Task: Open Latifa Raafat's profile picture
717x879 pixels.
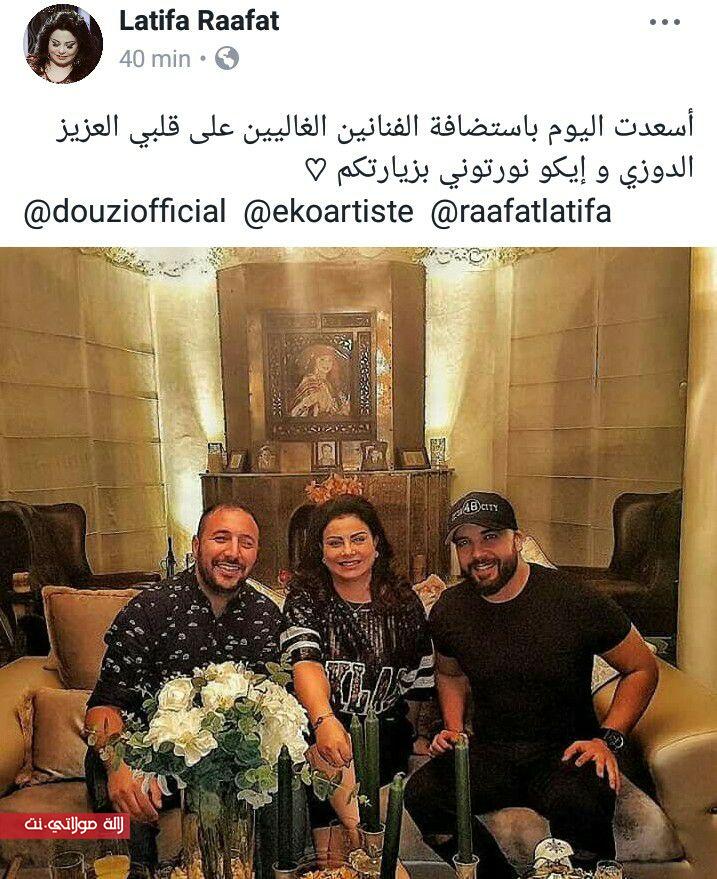Action: point(63,43)
